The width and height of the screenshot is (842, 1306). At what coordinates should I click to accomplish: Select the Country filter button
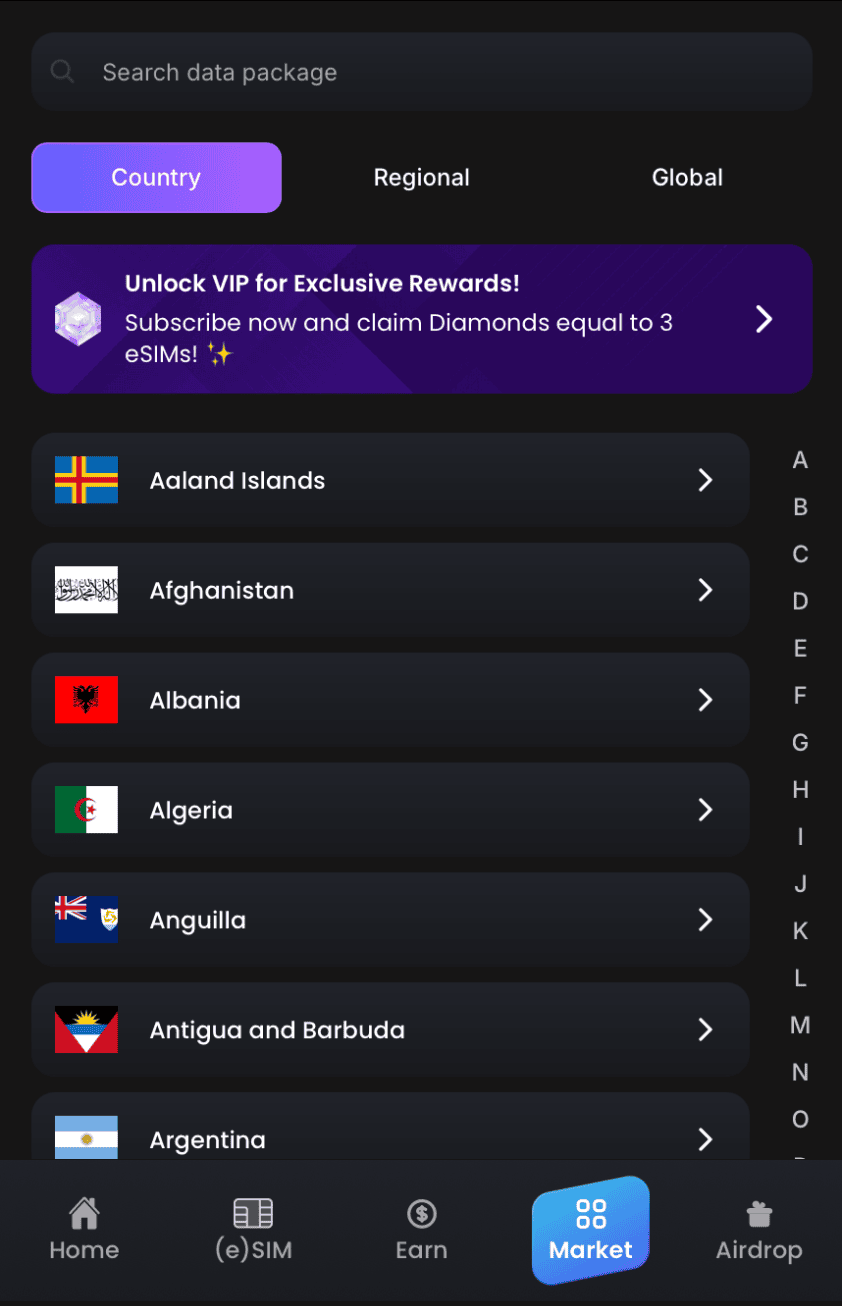pos(156,177)
